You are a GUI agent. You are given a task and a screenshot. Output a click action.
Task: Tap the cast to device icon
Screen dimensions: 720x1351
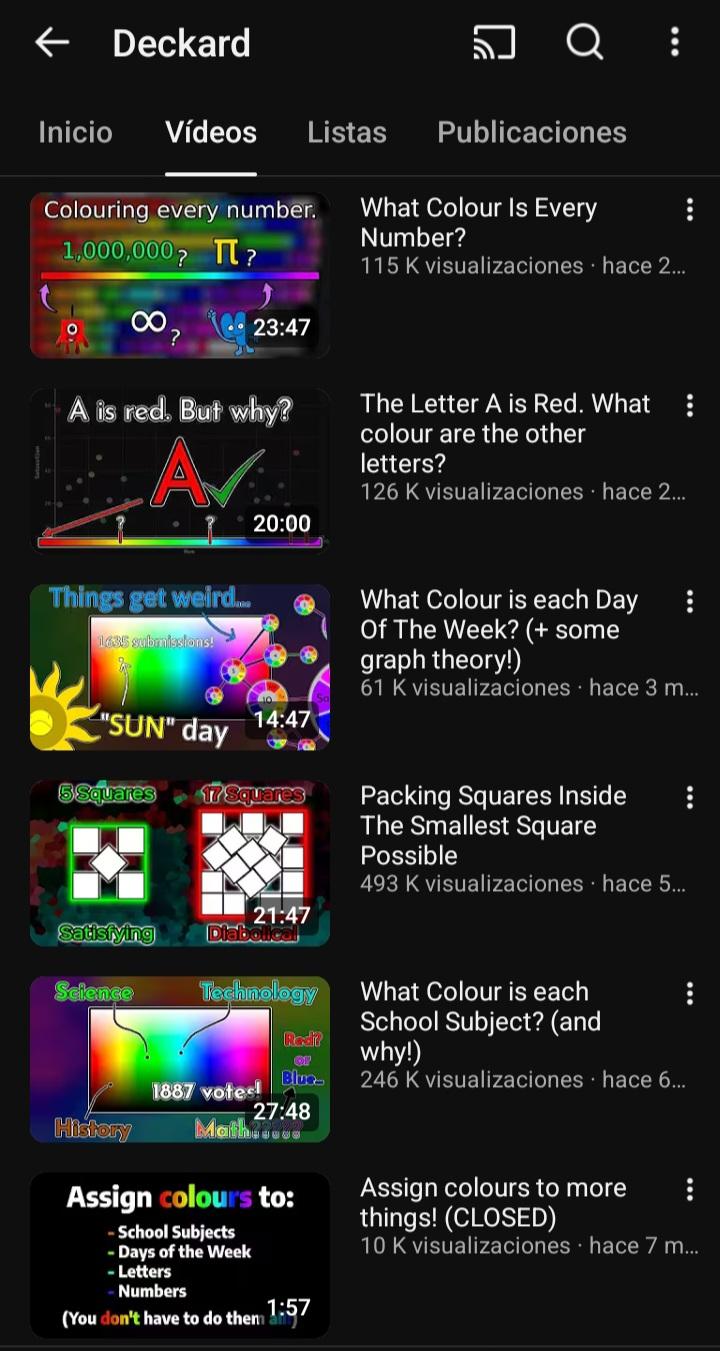(x=494, y=42)
